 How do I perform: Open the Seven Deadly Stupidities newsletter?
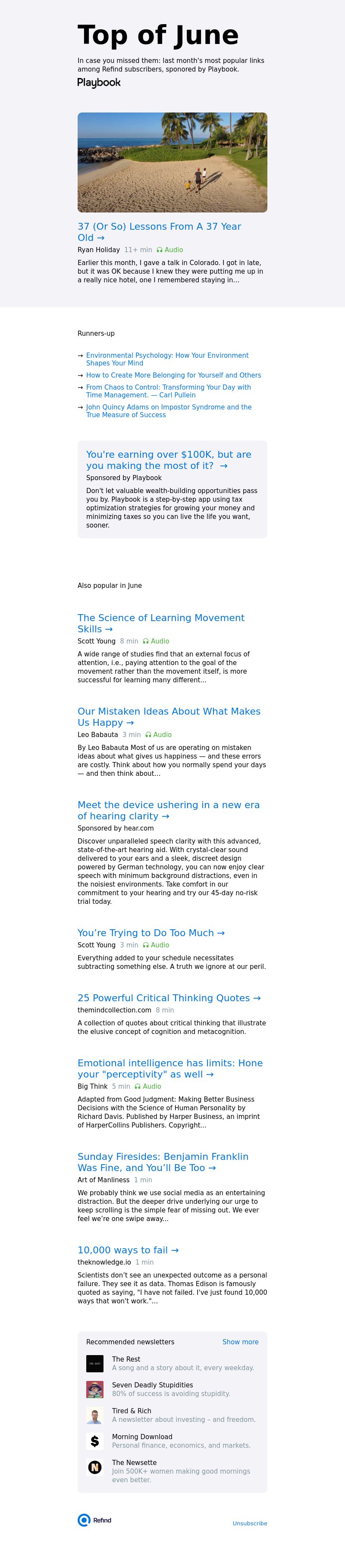(x=152, y=1385)
